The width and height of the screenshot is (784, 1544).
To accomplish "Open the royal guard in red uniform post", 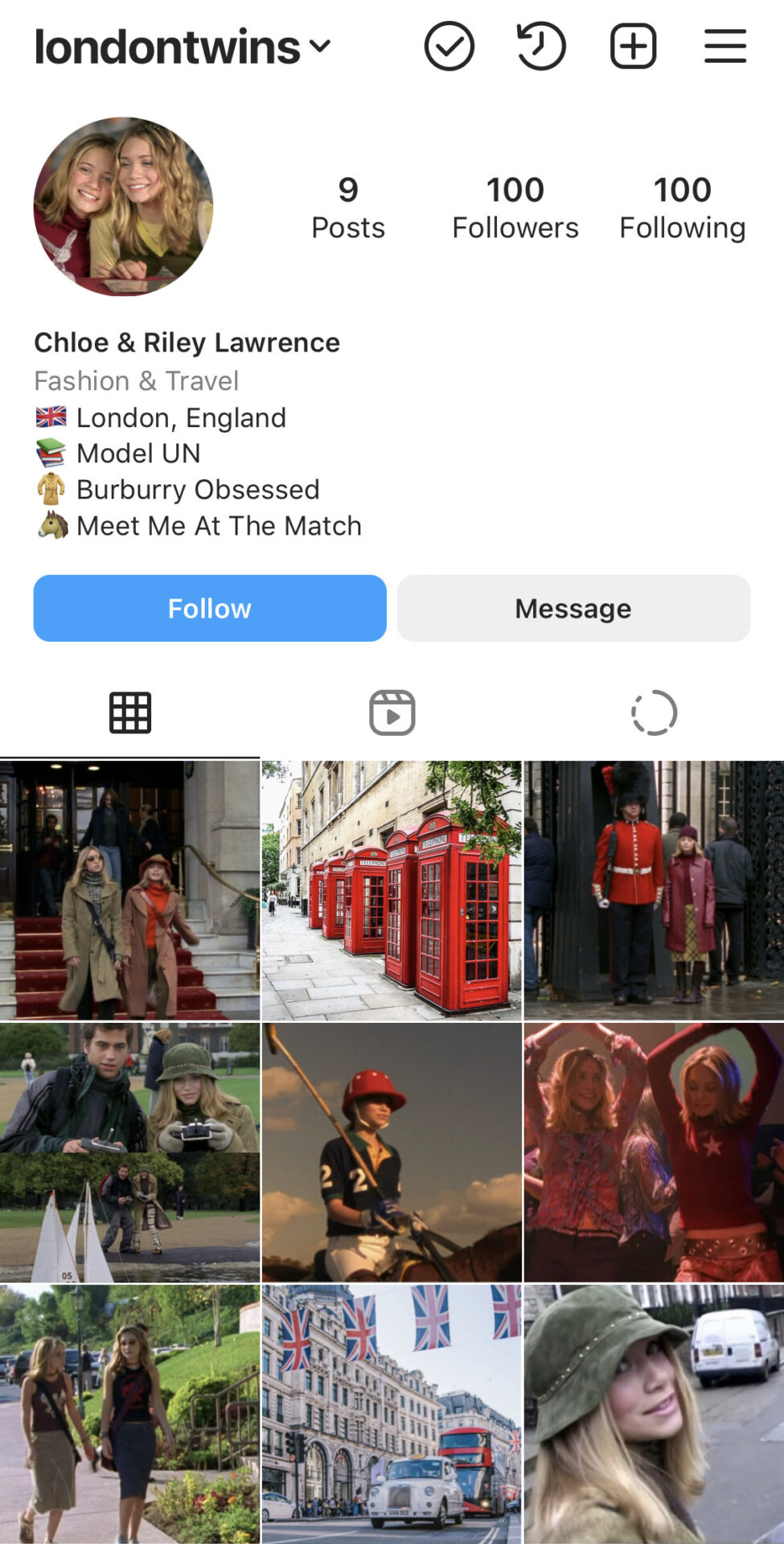I will click(x=654, y=890).
